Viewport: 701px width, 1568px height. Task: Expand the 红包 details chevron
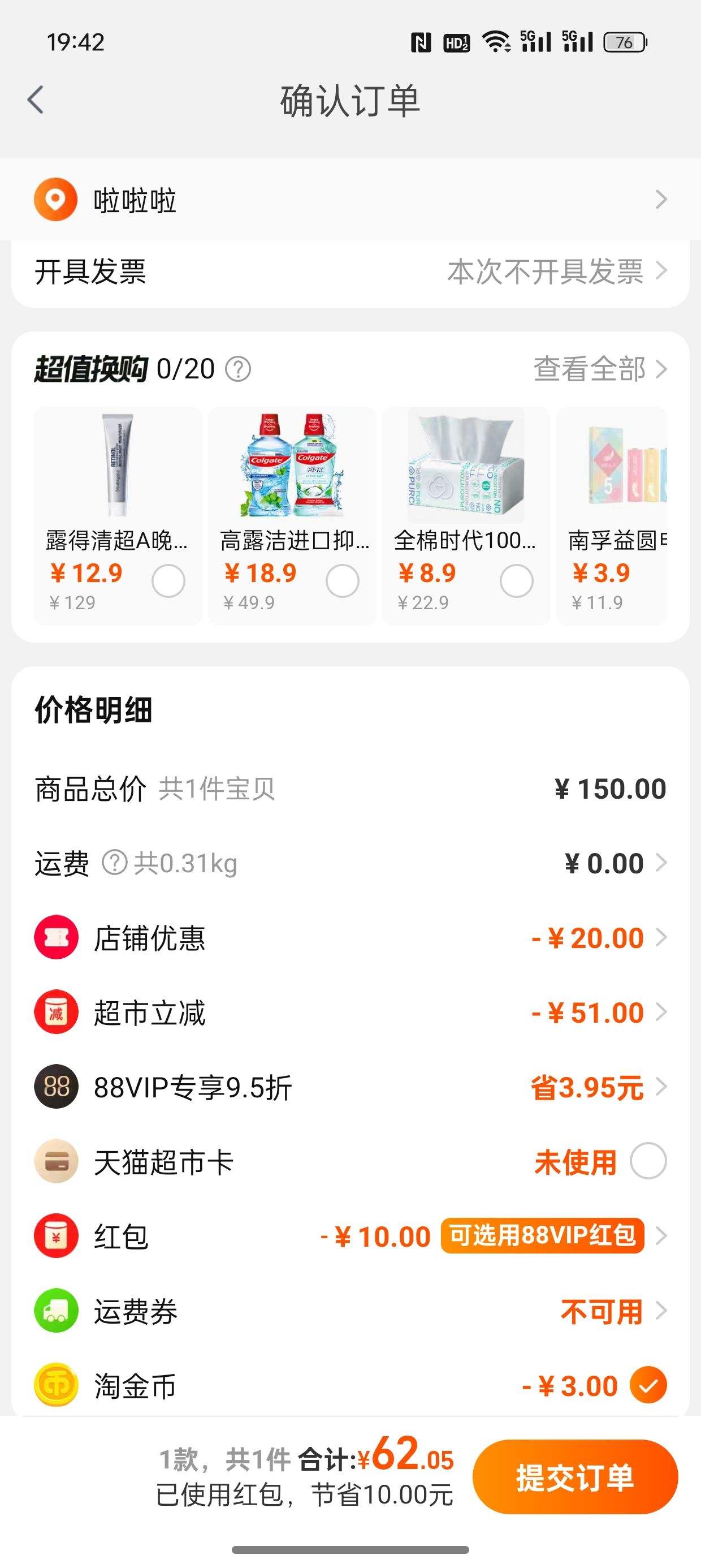point(663,1235)
